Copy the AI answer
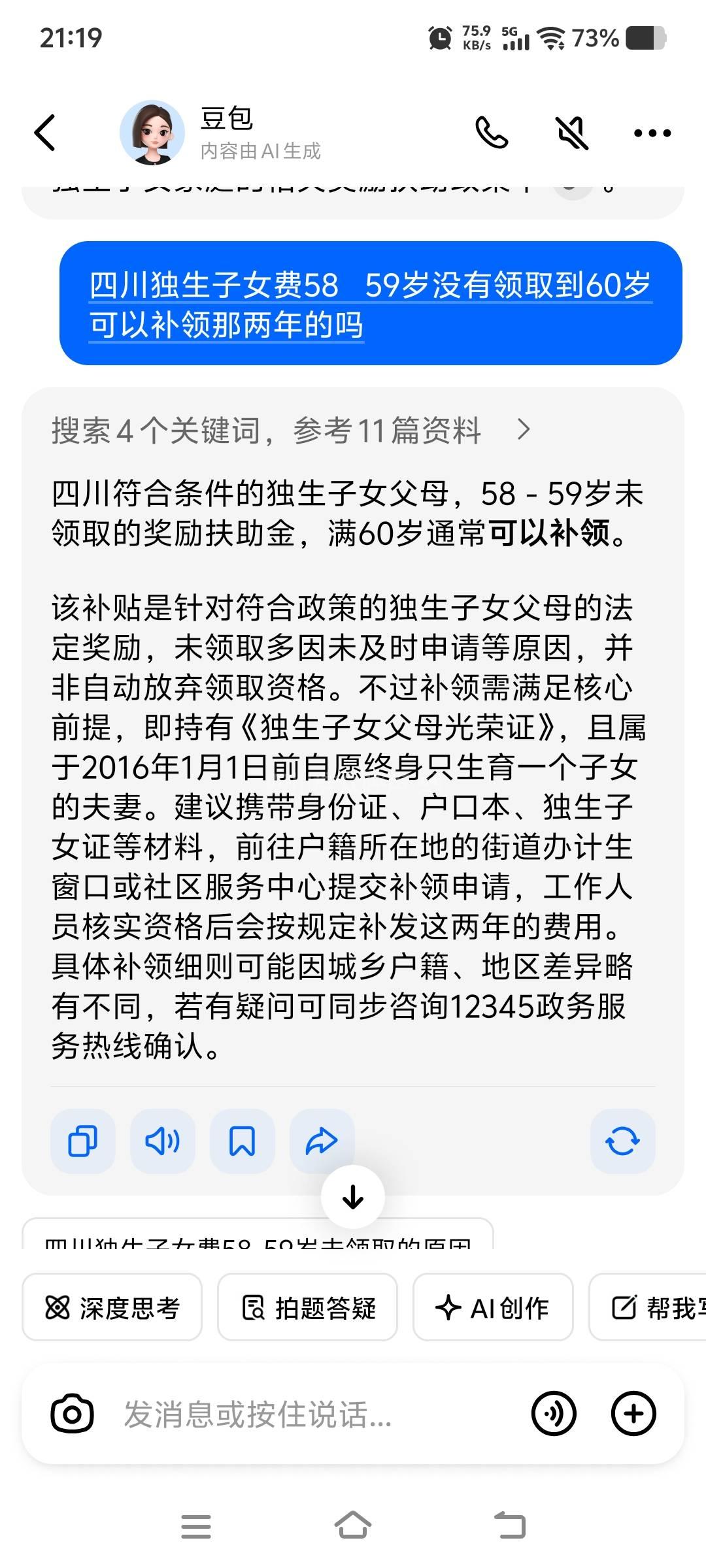Screen dimensions: 706x1568 (x=83, y=1141)
